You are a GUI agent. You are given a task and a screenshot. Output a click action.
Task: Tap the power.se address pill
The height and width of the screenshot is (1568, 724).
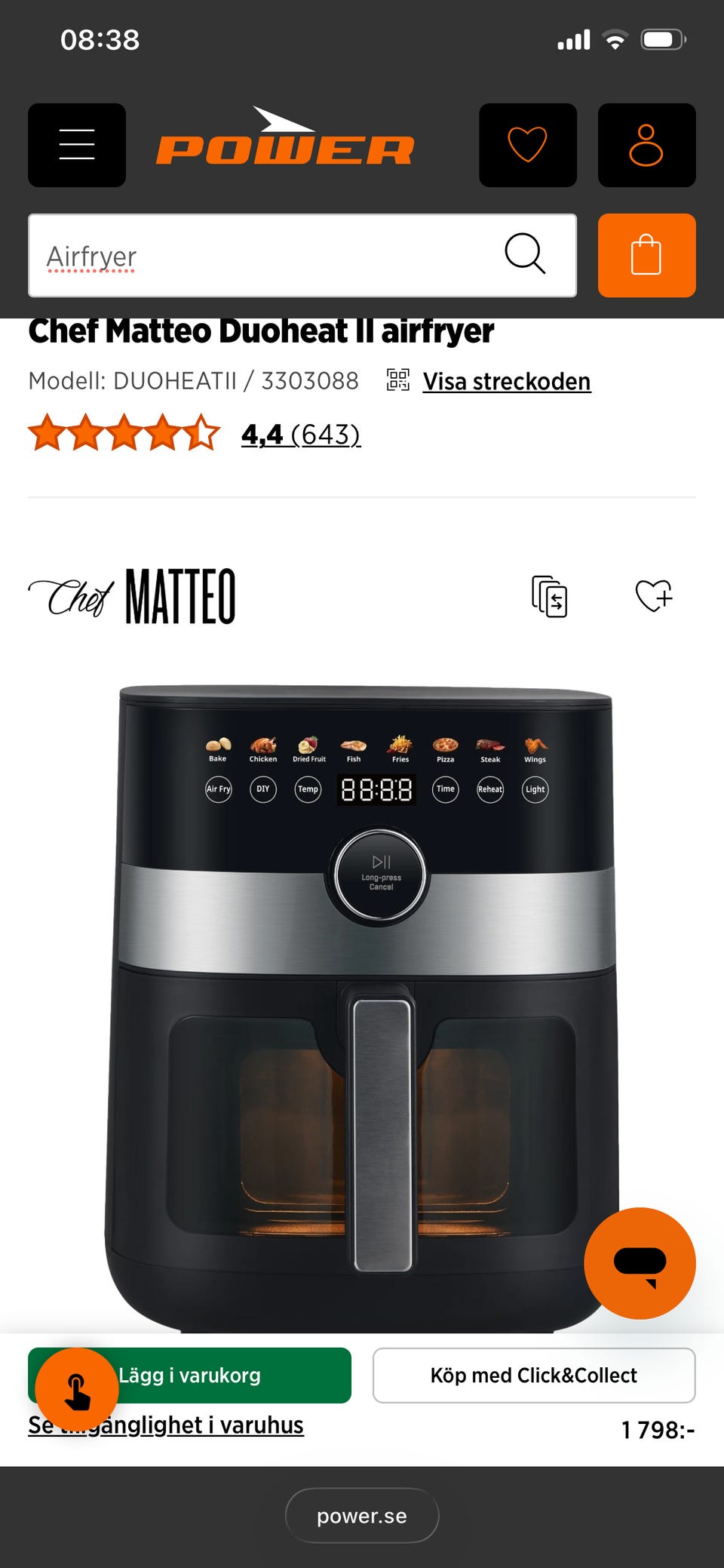(x=362, y=1516)
